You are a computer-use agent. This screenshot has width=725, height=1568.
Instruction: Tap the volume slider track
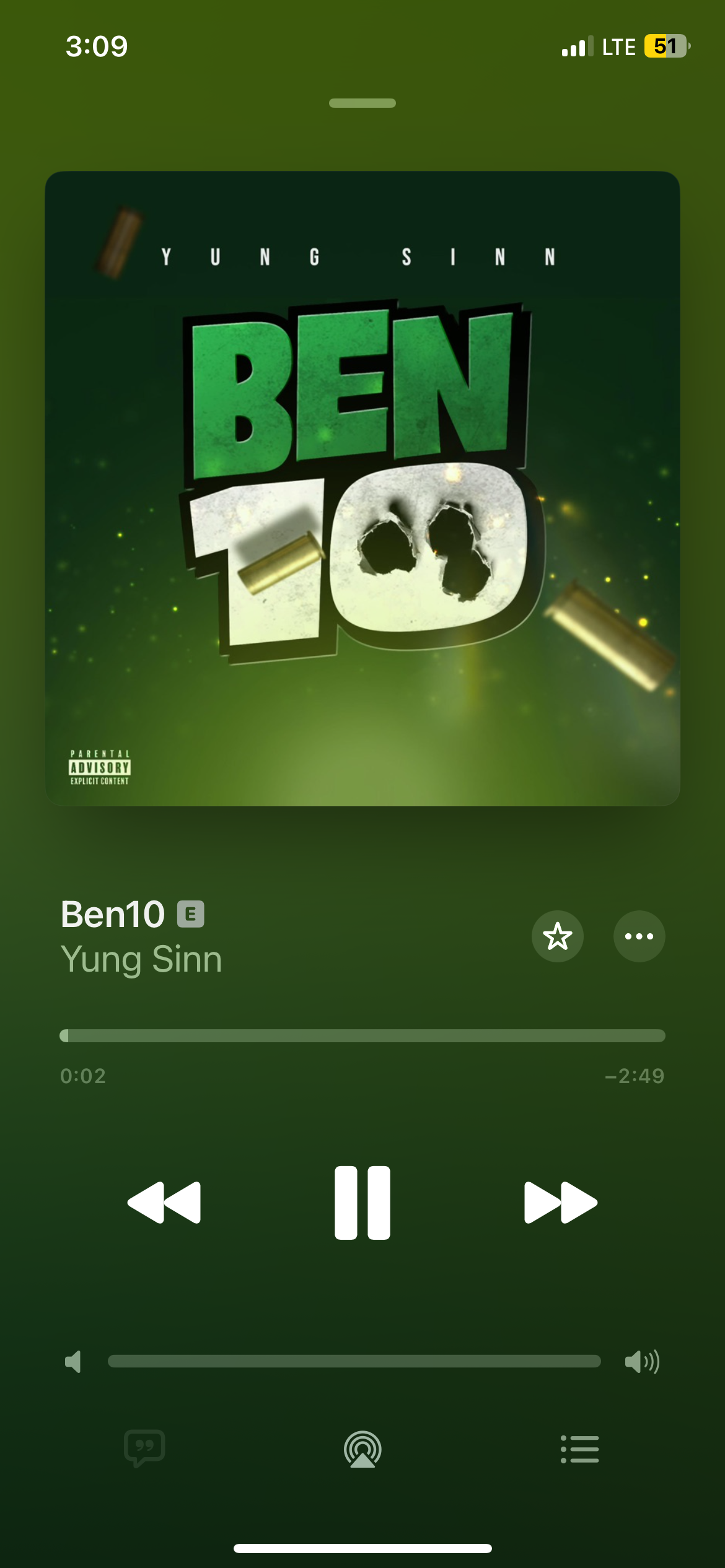354,1361
